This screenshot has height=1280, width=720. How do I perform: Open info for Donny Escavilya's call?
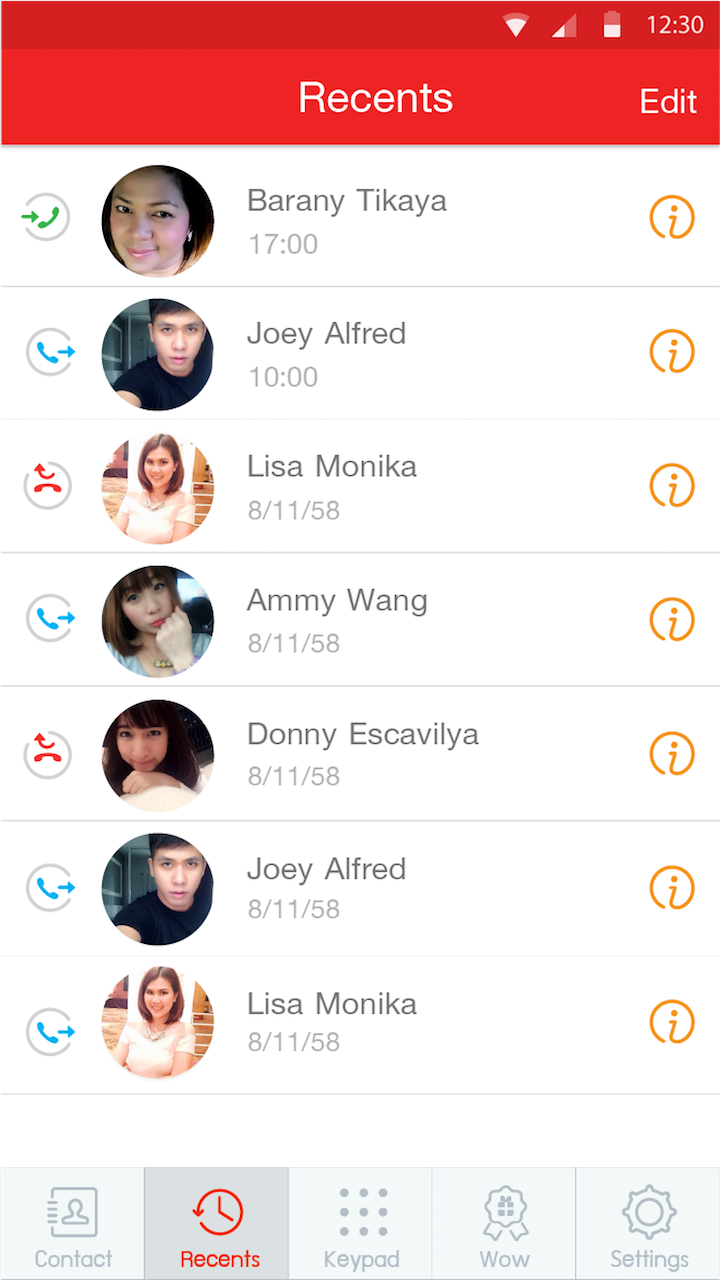point(672,753)
